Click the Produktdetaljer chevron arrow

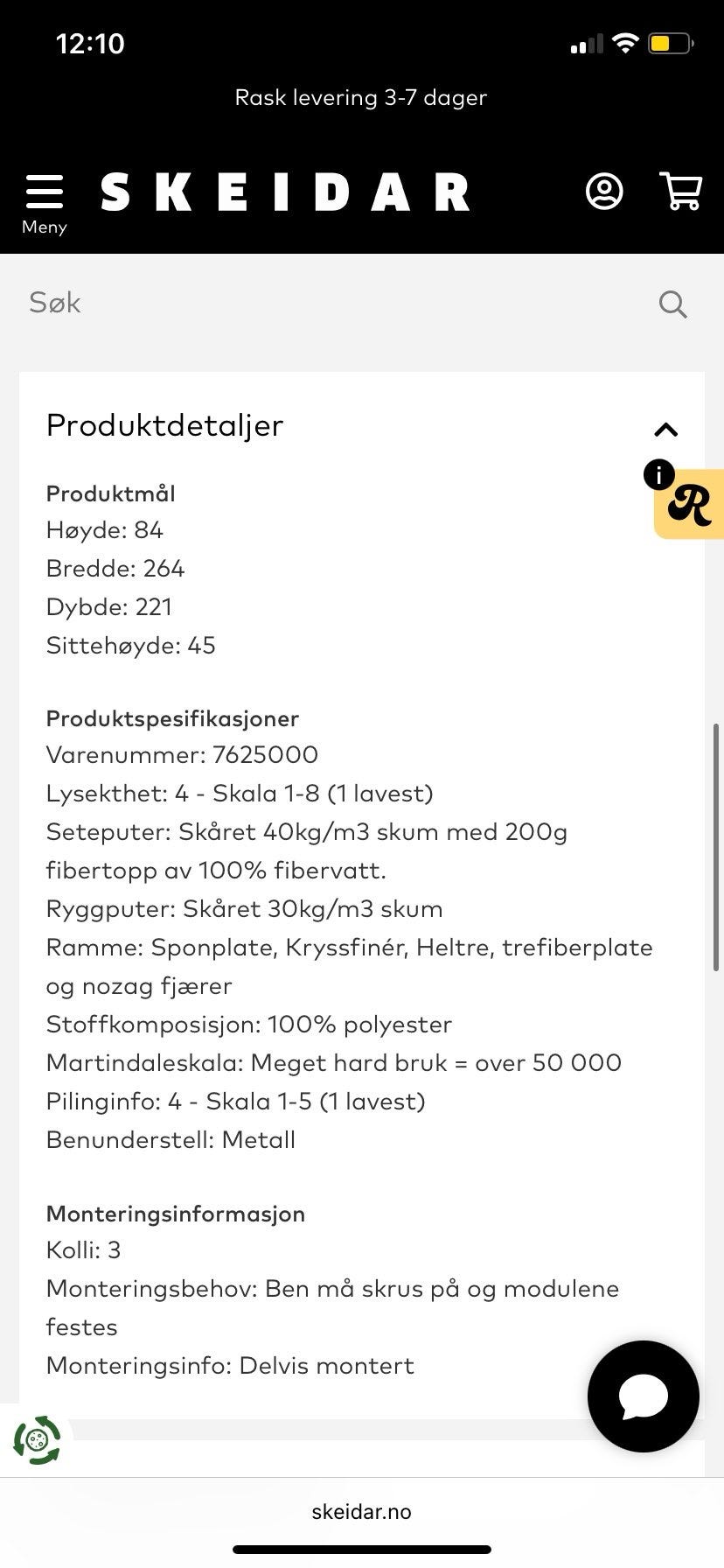(x=666, y=429)
